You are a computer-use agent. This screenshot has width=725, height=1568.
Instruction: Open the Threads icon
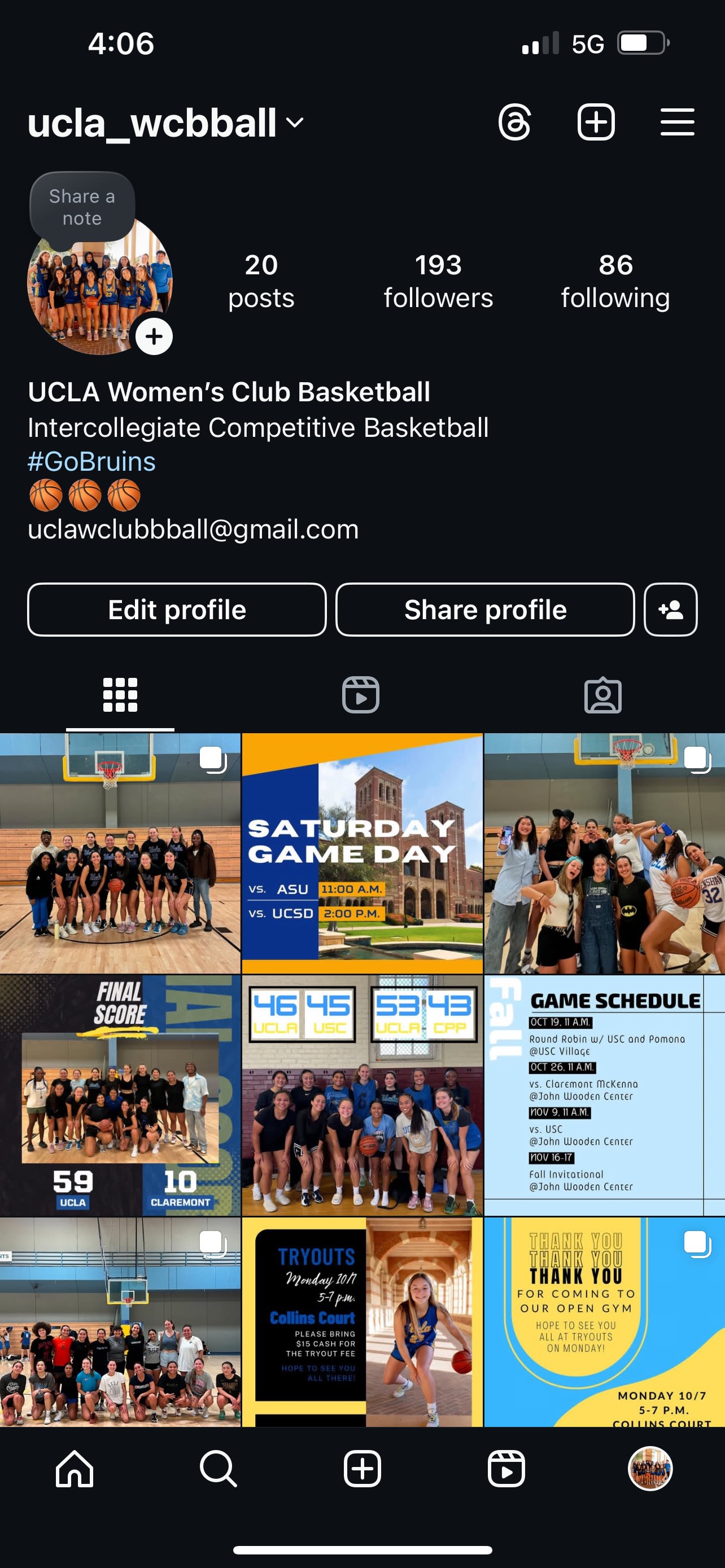click(x=514, y=122)
